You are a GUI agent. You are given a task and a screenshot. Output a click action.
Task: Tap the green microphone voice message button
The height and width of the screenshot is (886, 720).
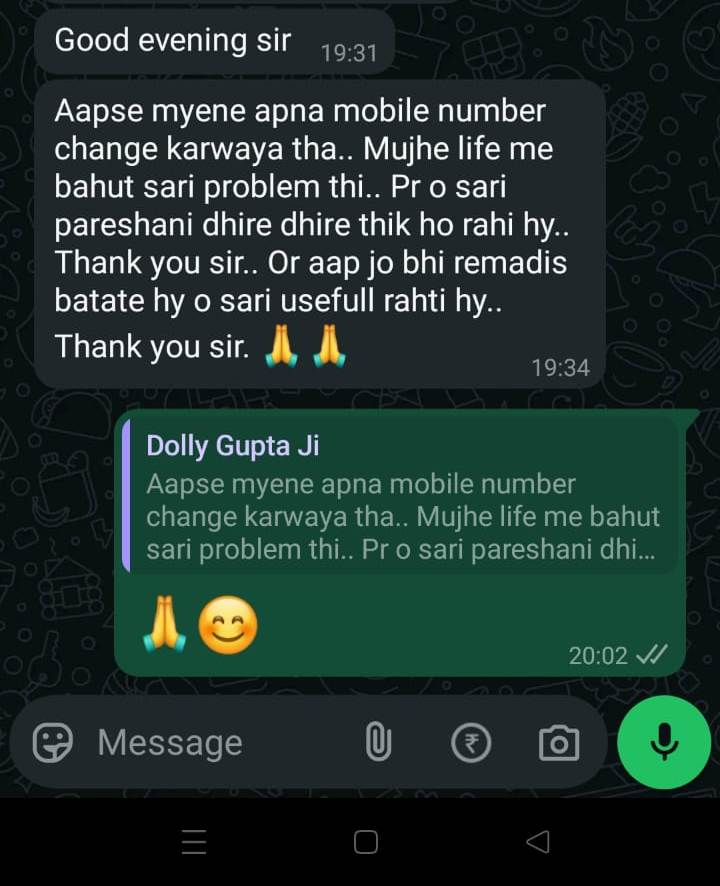coord(663,742)
